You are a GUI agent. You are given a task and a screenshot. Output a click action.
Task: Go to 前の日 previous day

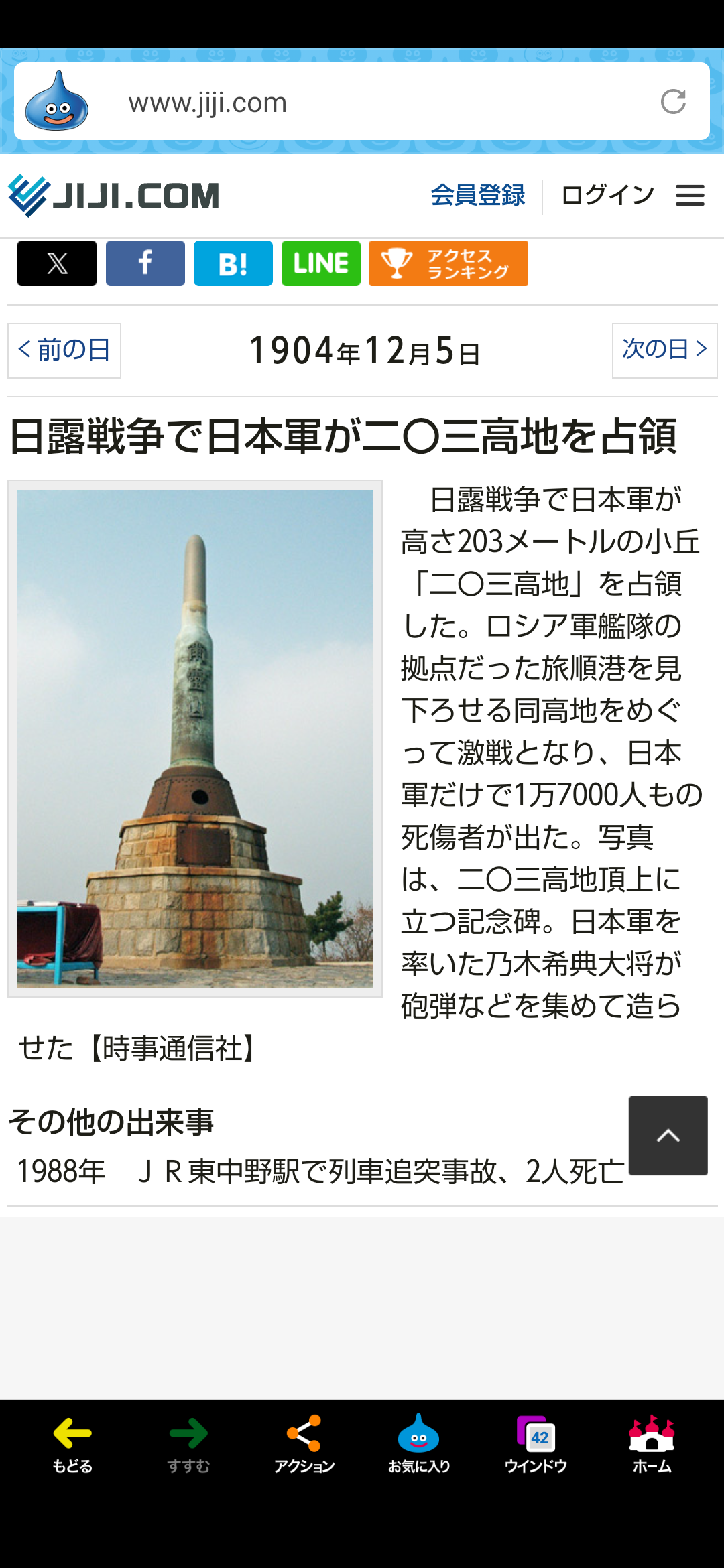click(x=64, y=350)
